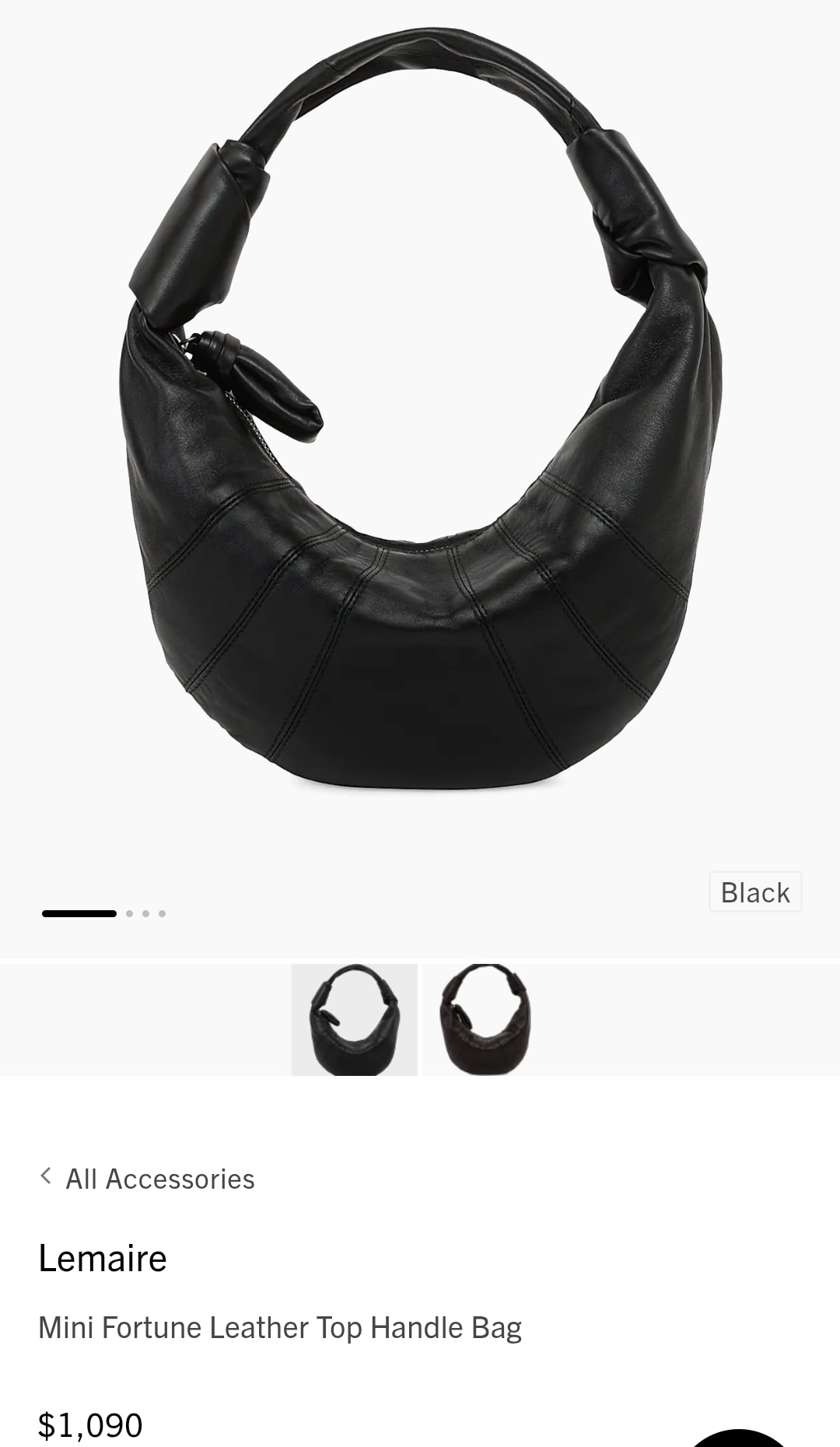
Task: Open the Lemaire brand page
Action: click(x=103, y=1258)
